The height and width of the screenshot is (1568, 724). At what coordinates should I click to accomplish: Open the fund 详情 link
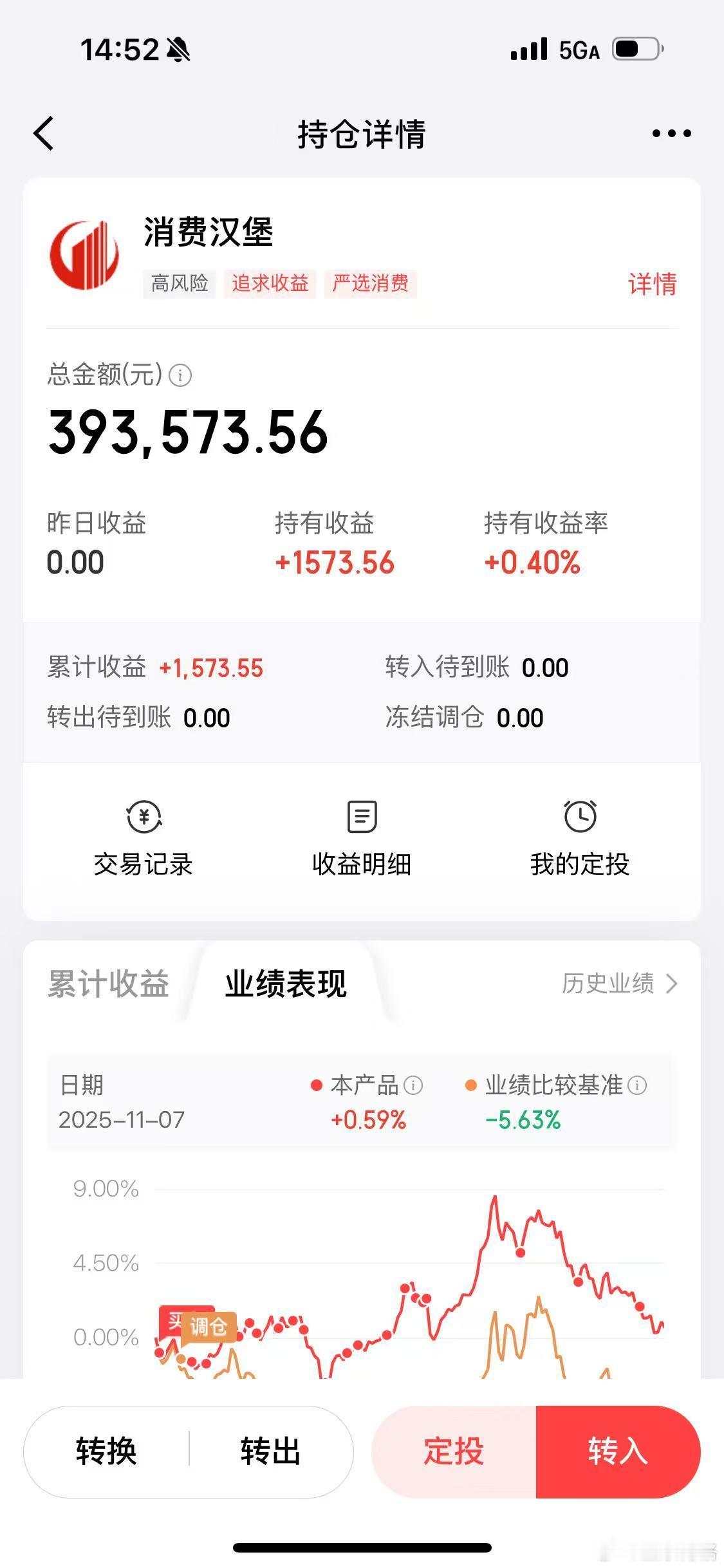coord(653,284)
